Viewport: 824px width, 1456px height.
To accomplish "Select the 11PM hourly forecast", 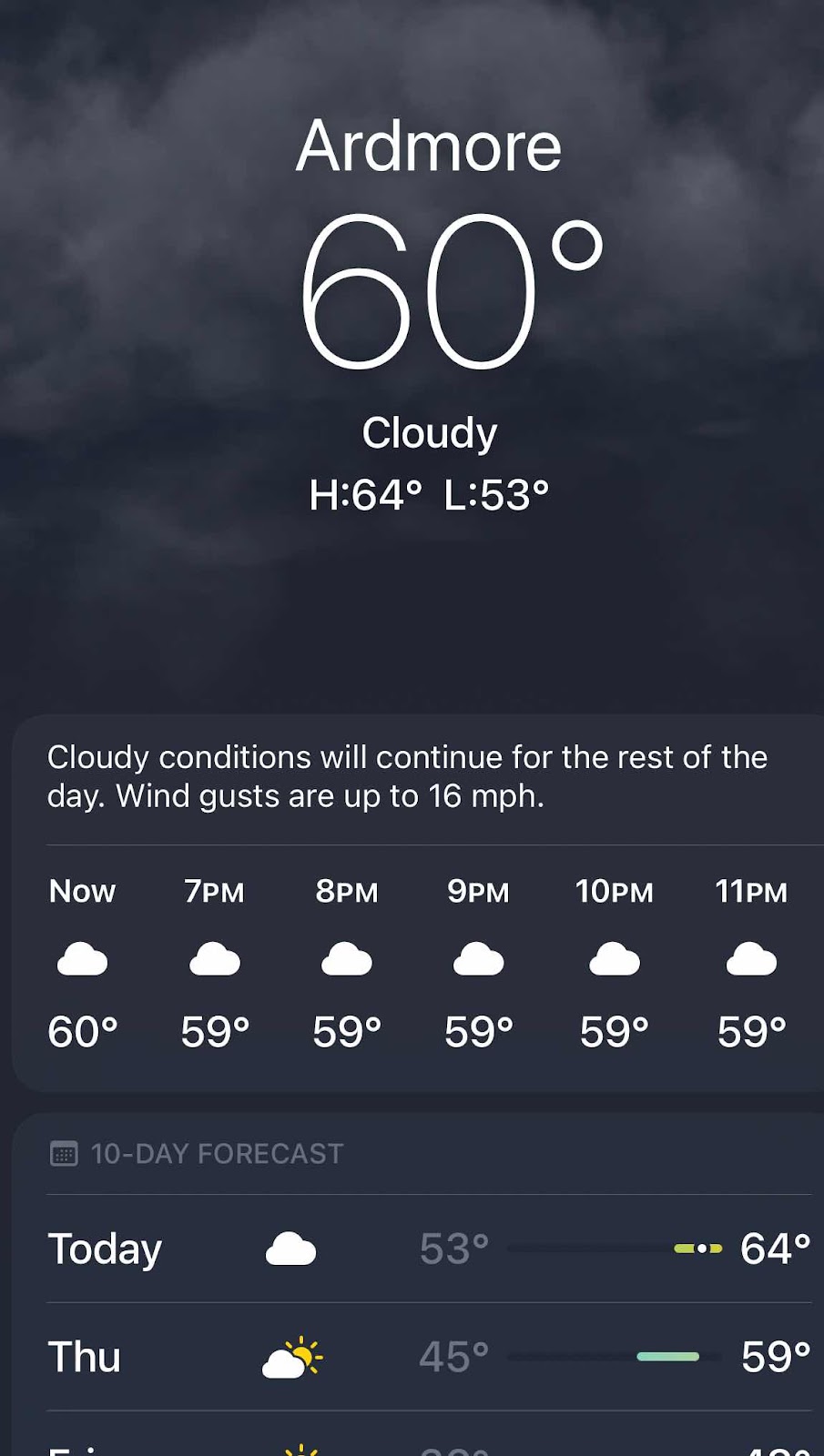I will [751, 963].
